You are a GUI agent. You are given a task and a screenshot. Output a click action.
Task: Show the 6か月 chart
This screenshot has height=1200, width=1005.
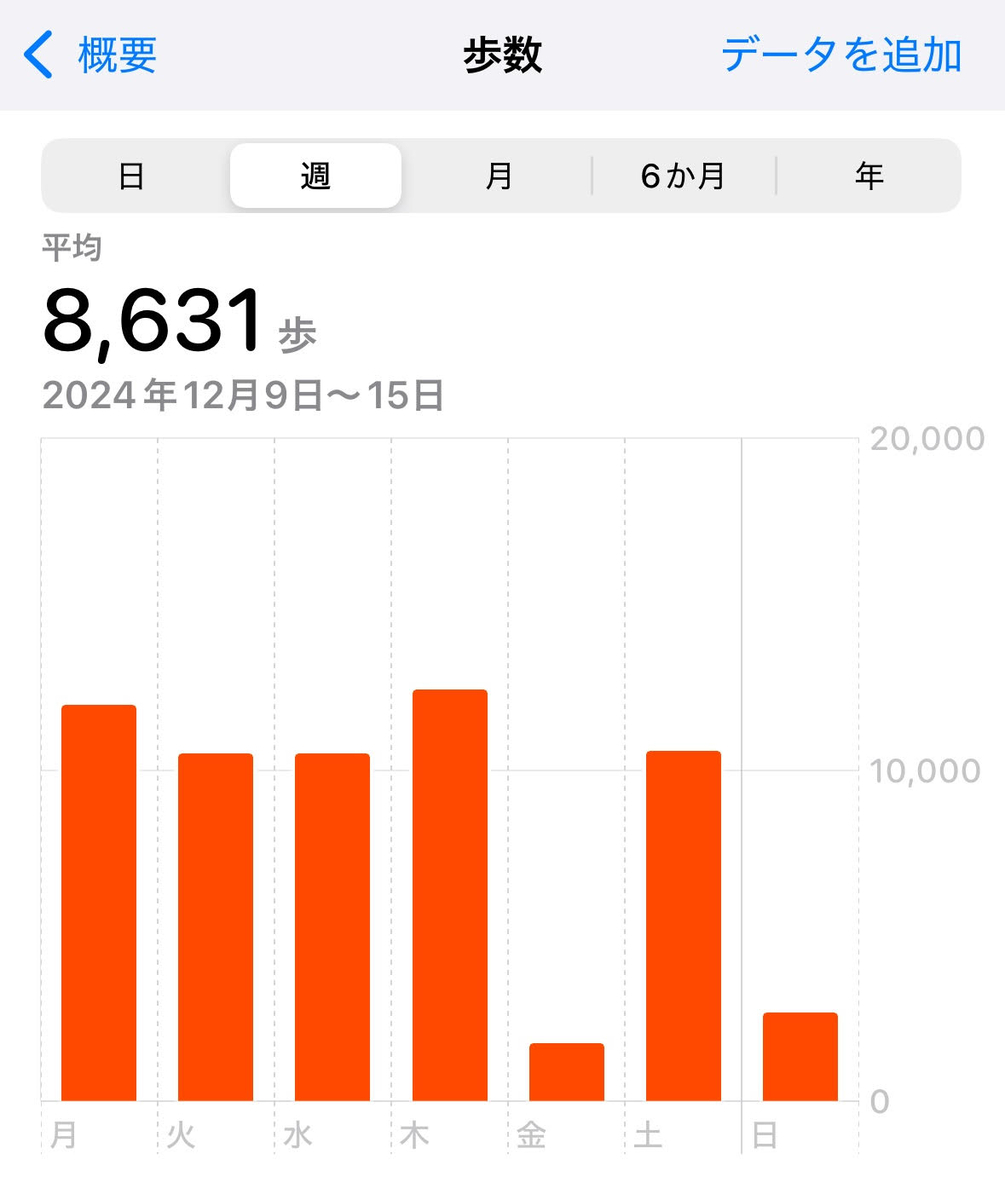coord(684,176)
